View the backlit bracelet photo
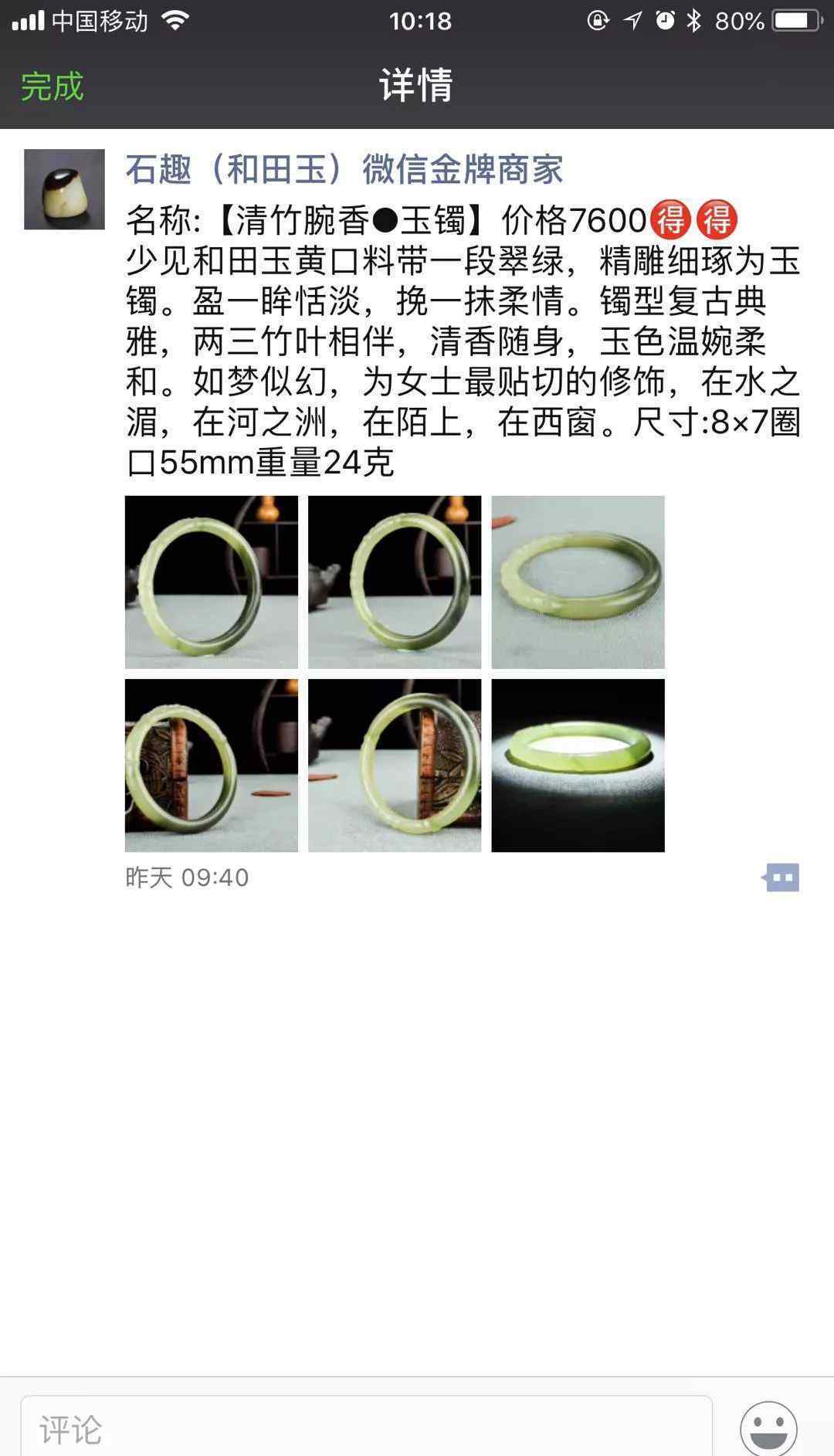 tap(578, 765)
